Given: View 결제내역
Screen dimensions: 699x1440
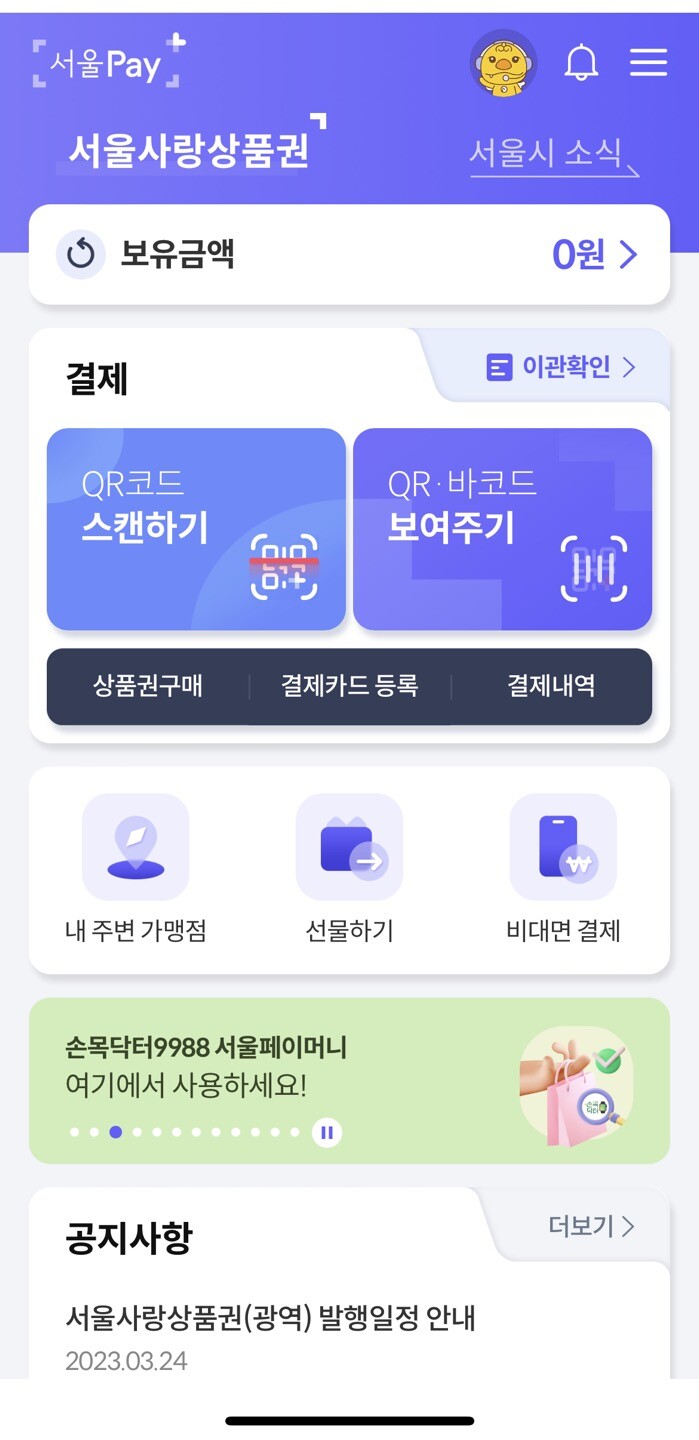Looking at the screenshot, I should pyautogui.click(x=551, y=686).
